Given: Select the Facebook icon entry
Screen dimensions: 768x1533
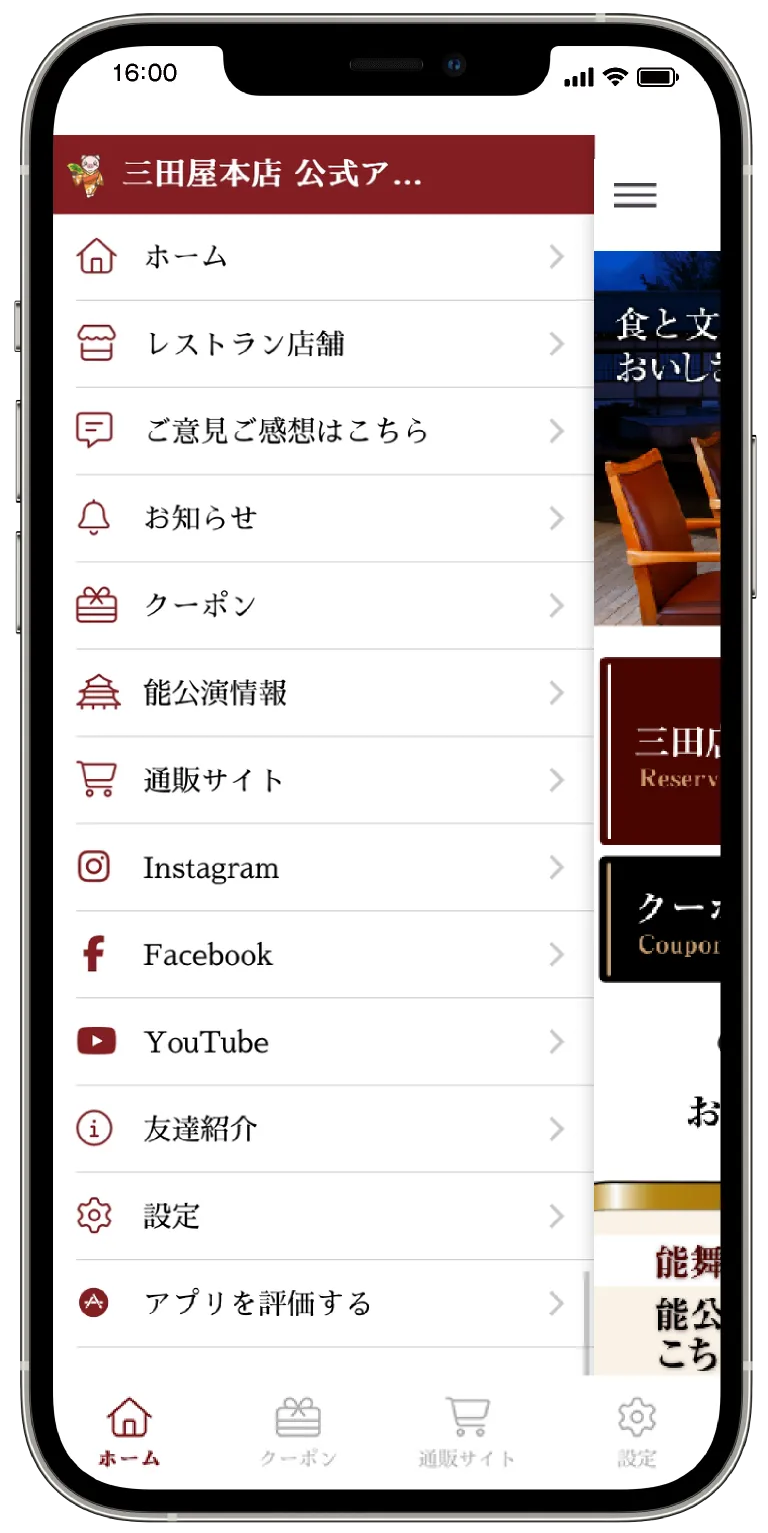Looking at the screenshot, I should [95, 954].
